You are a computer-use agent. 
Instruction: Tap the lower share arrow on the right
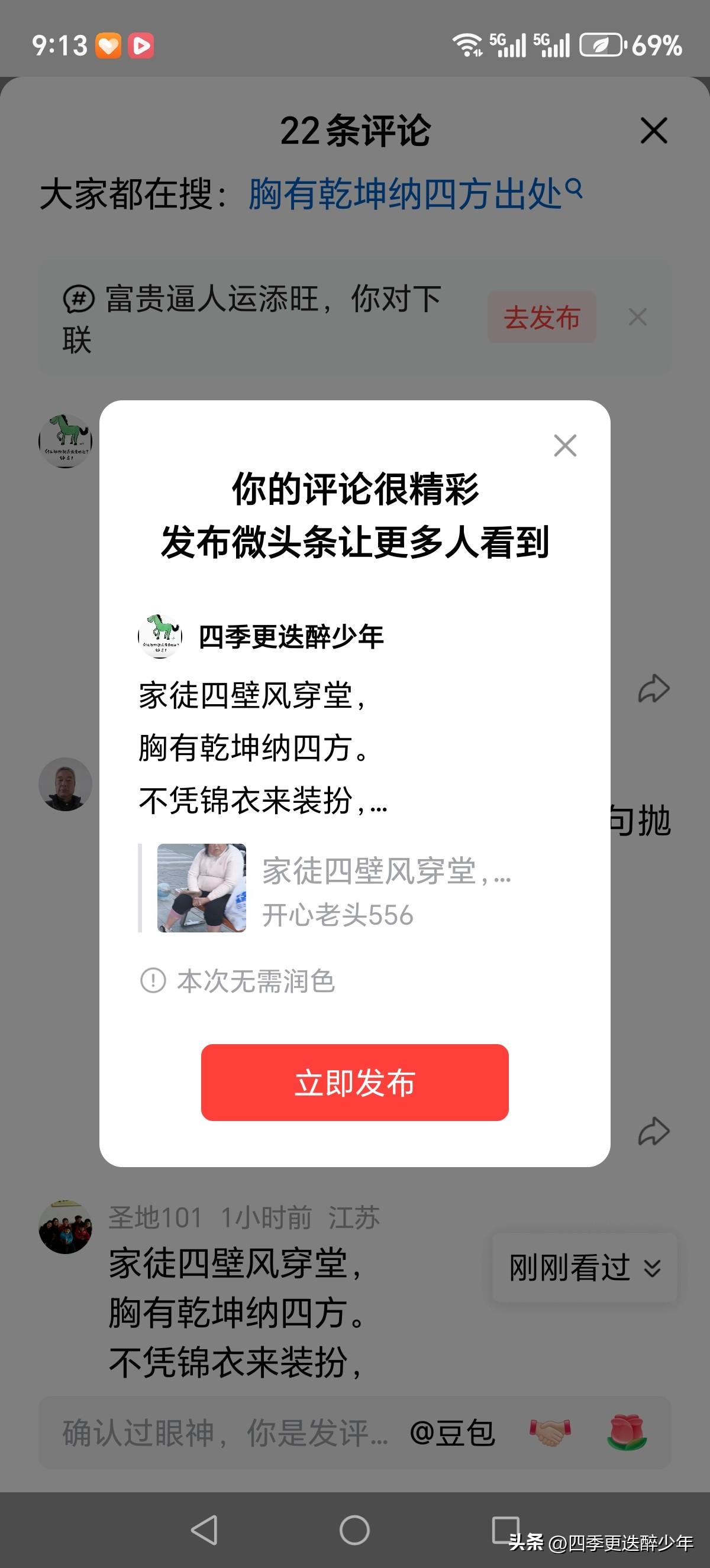[653, 1132]
